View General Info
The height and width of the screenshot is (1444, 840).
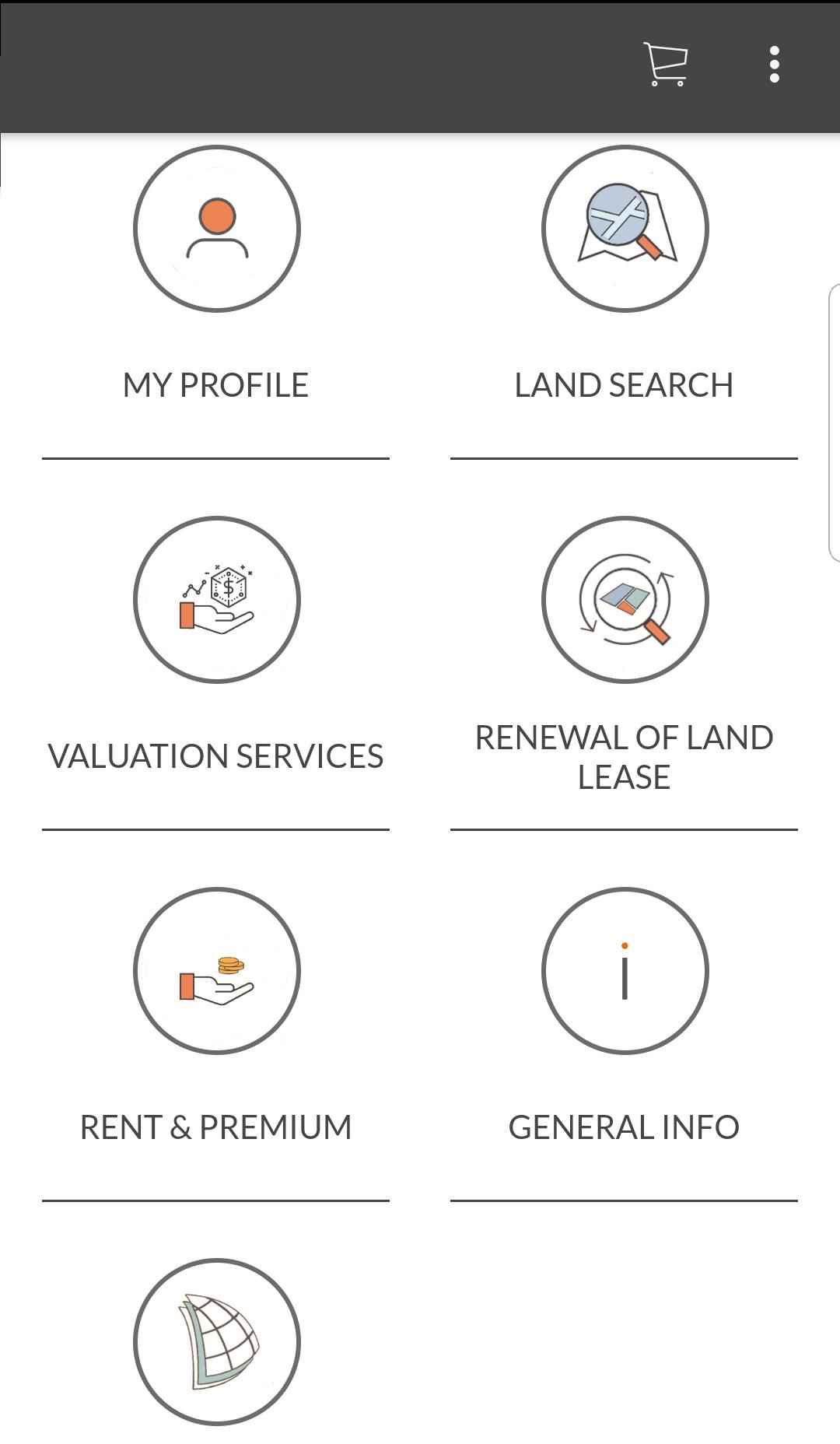(x=625, y=971)
